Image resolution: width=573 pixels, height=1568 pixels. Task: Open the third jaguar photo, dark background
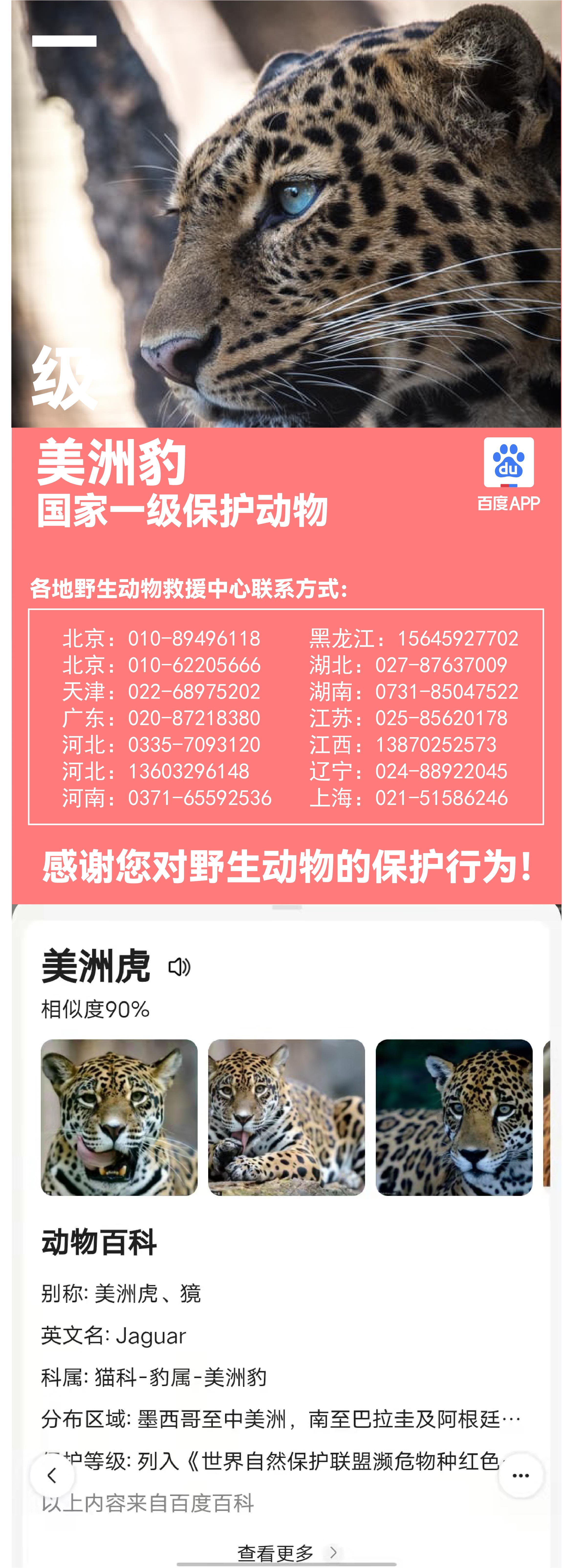[454, 1117]
